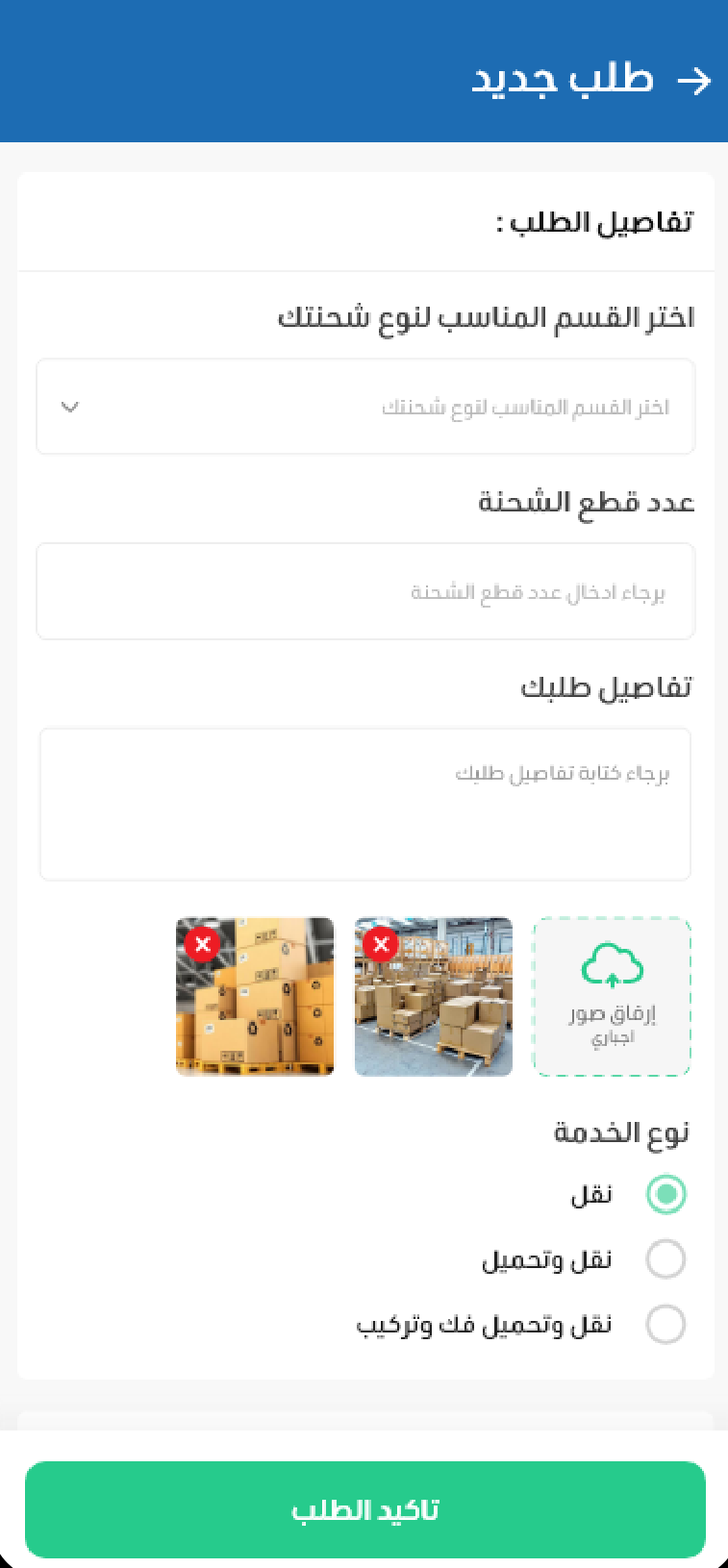Tap إرفاق صور to attach photos
The image size is (728, 1568).
[x=612, y=996]
